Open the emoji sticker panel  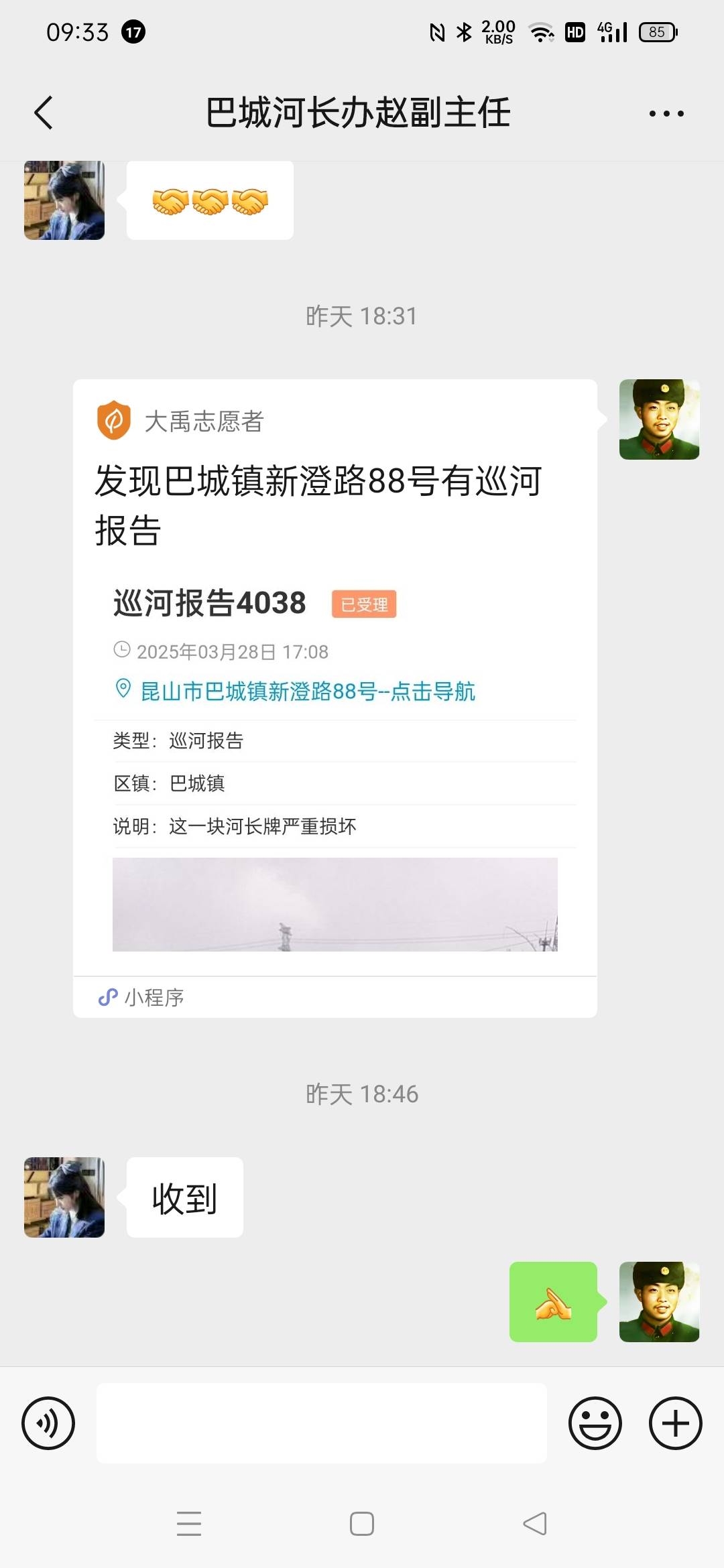point(595,1423)
